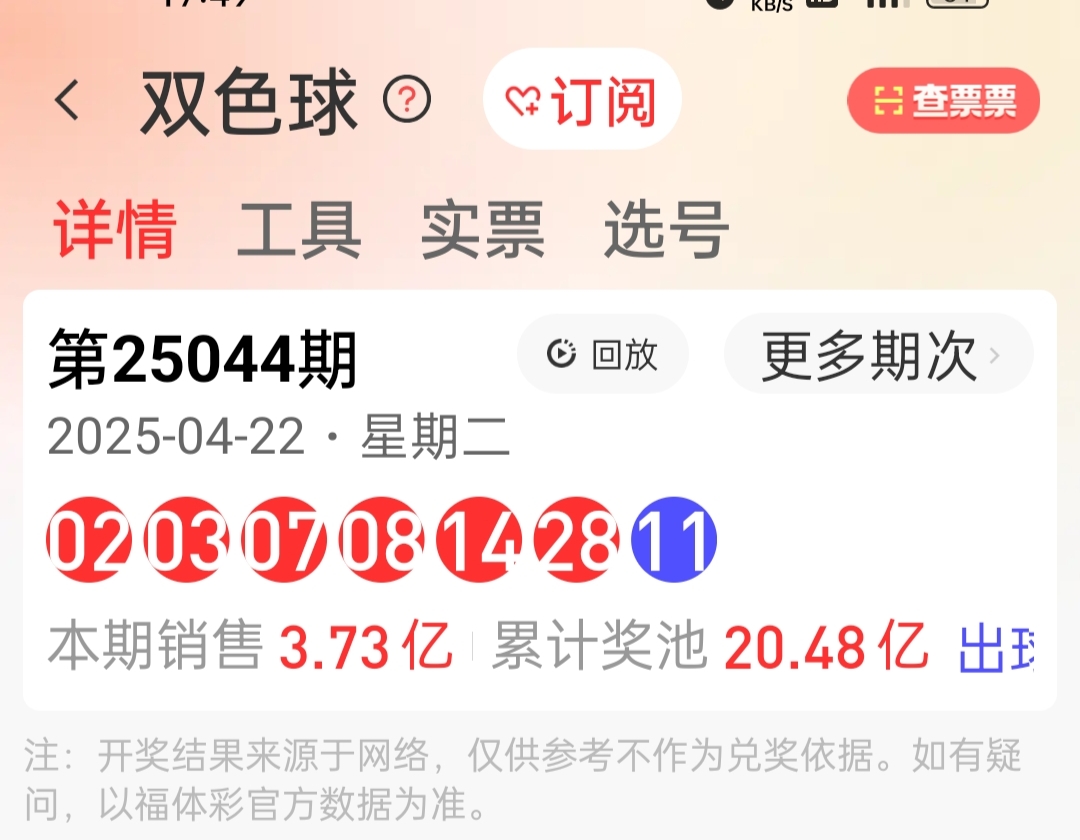Switch to the 实票 tab
1080x840 pixels.
482,230
